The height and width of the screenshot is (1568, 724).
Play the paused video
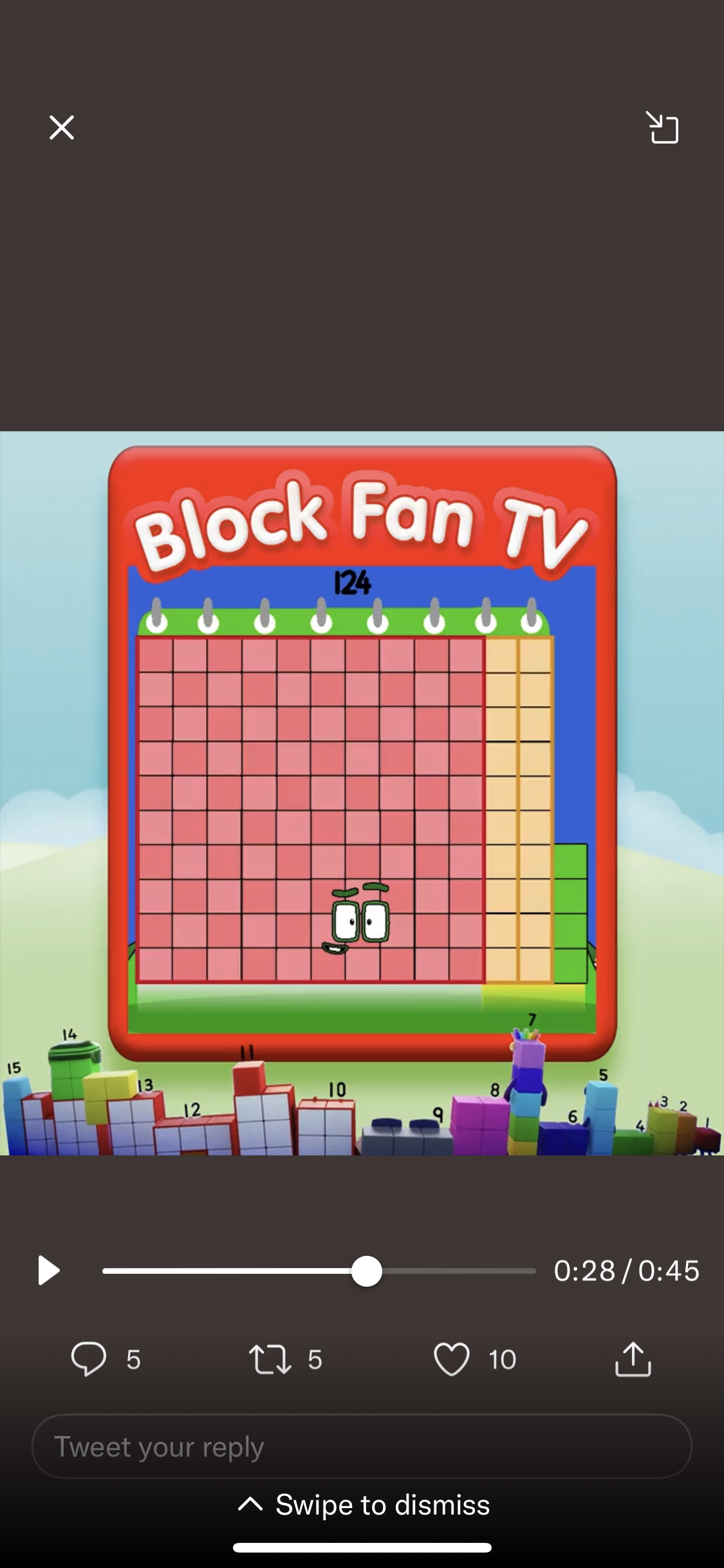[x=48, y=1271]
